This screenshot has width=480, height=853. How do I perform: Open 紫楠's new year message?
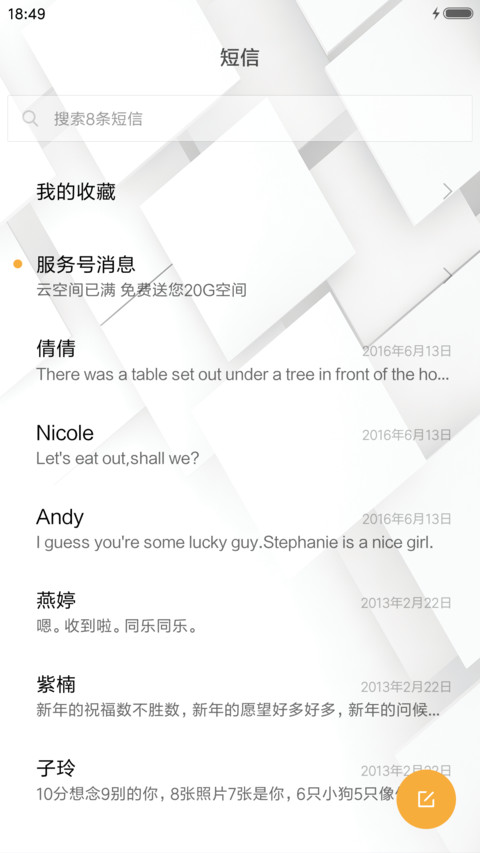pos(240,696)
